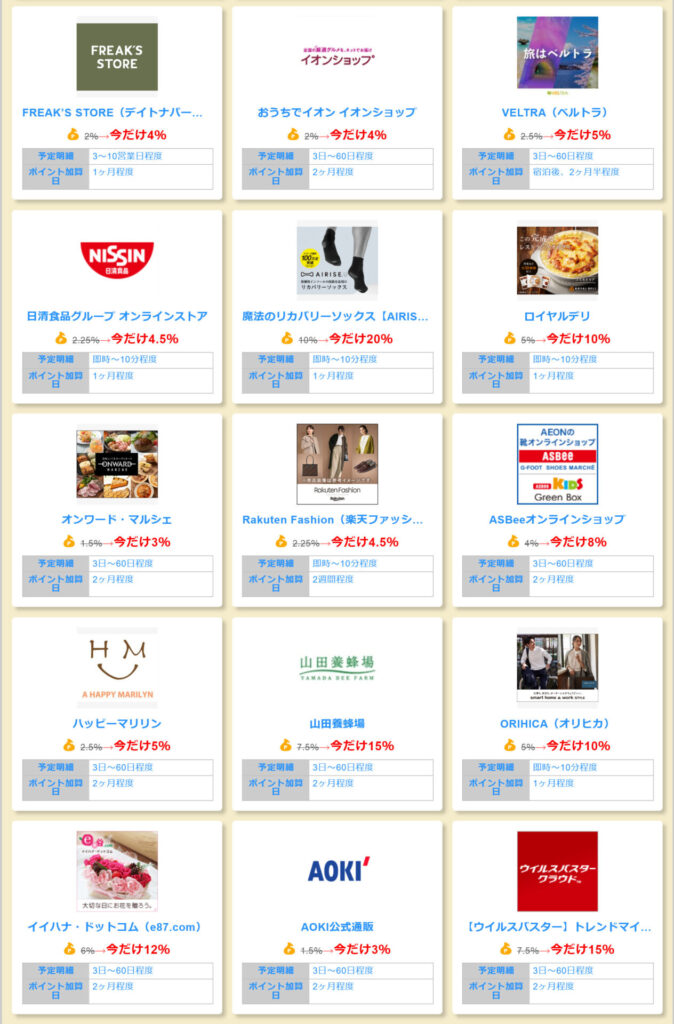Open the ロイヤルデリ offer
Image resolution: width=674 pixels, height=1024 pixels.
click(x=557, y=316)
